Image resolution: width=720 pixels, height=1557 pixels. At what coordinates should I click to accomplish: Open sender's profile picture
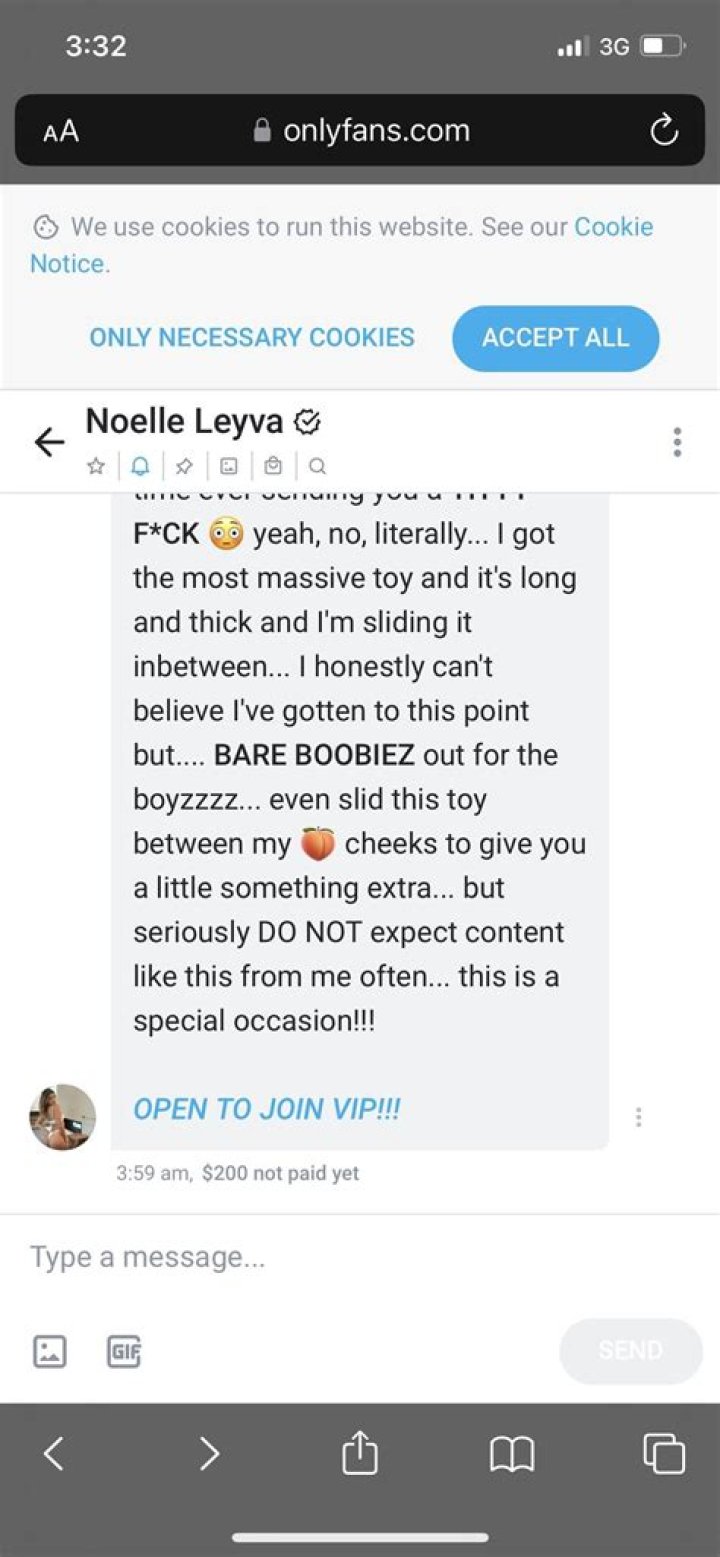62,1117
